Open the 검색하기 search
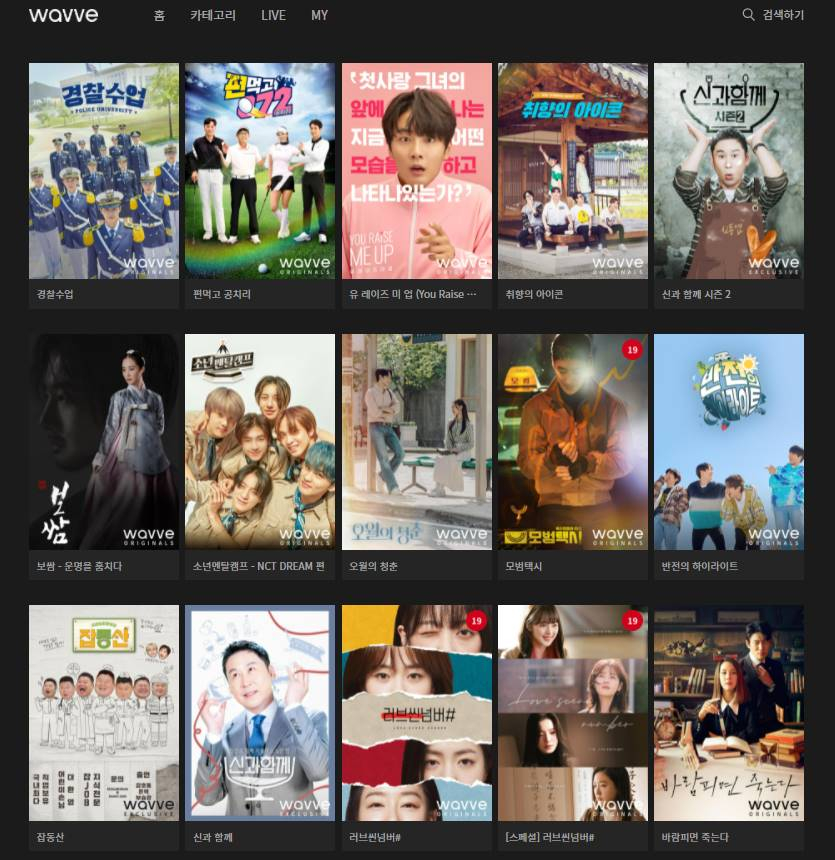Screen dimensions: 835x860 pos(773,15)
